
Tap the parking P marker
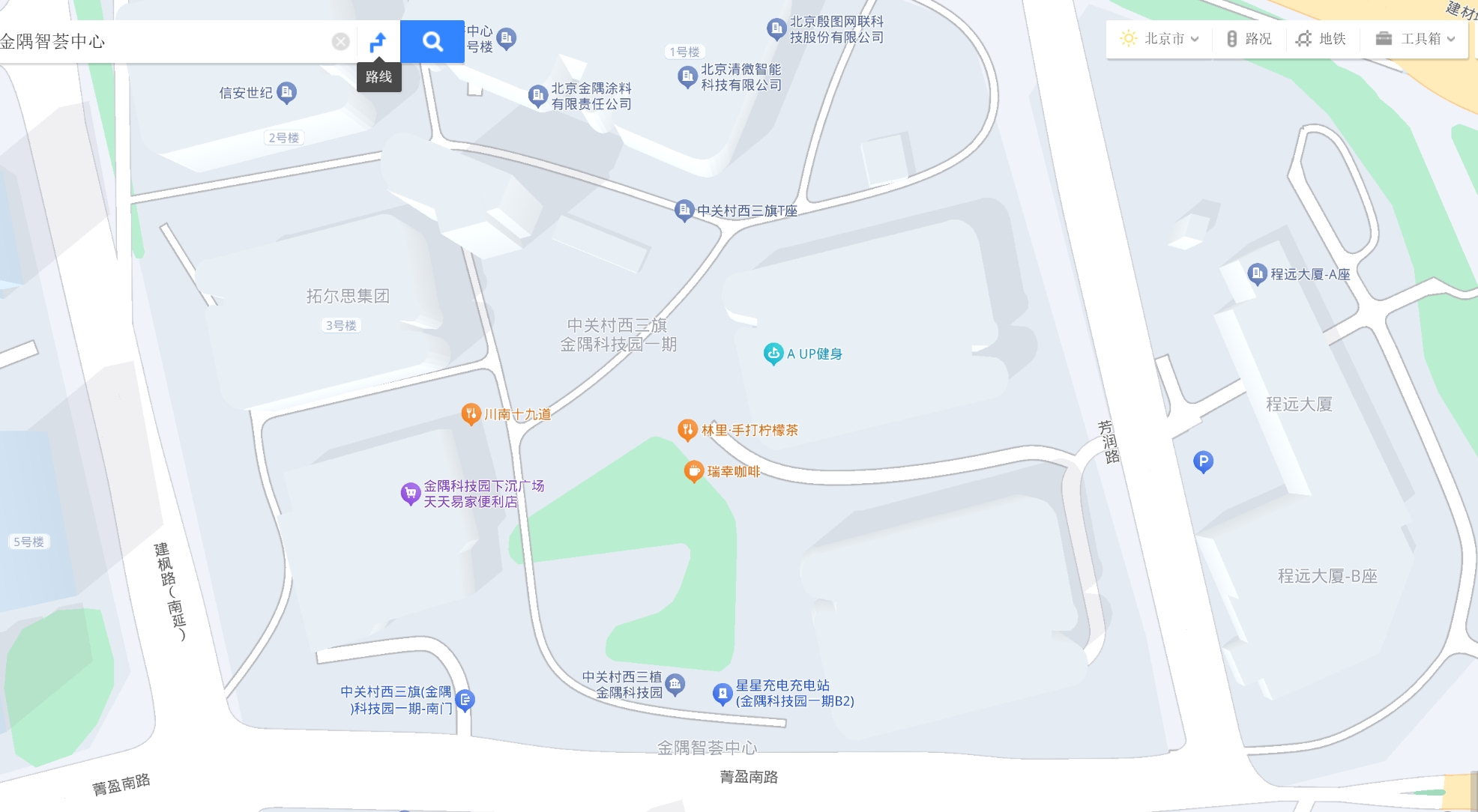[1203, 461]
